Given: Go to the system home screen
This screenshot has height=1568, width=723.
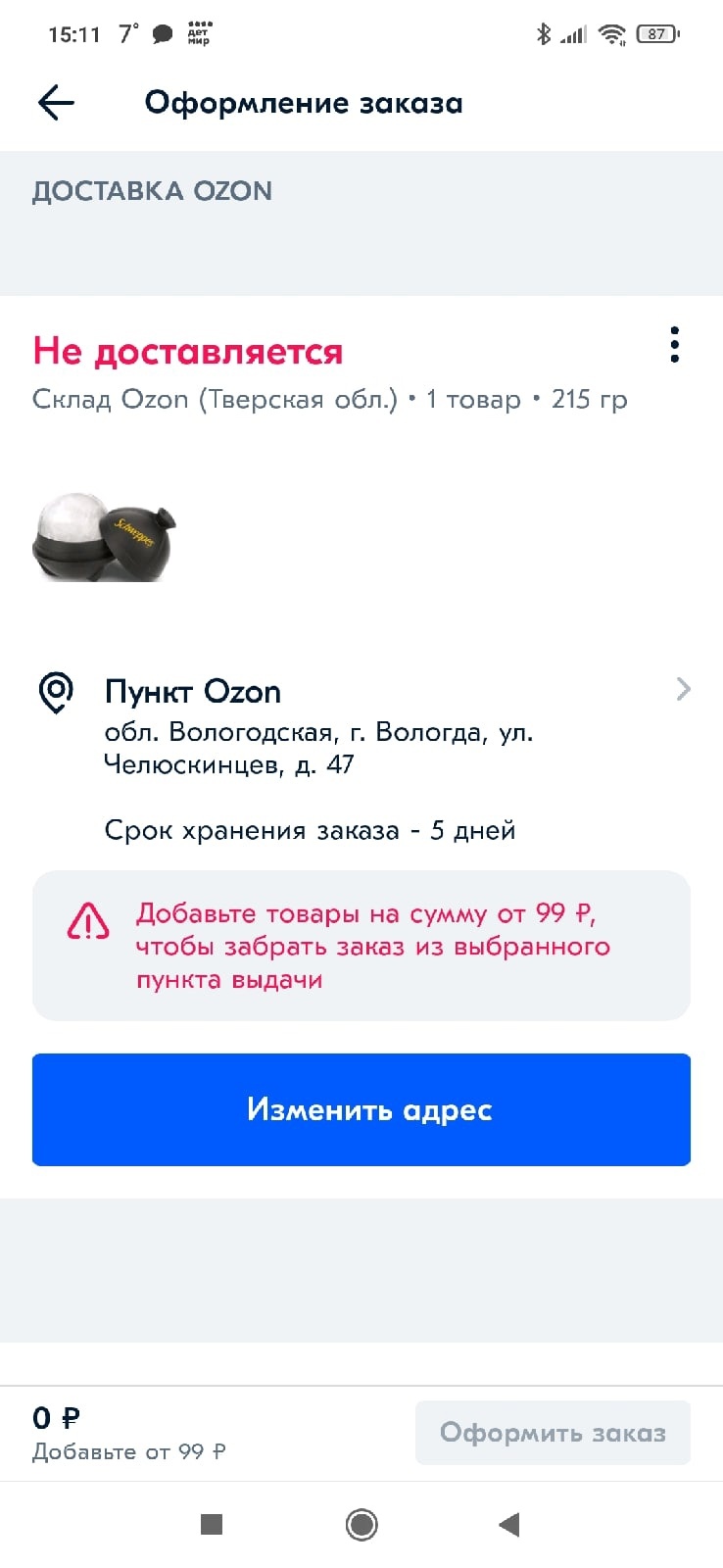Looking at the screenshot, I should tap(361, 1524).
